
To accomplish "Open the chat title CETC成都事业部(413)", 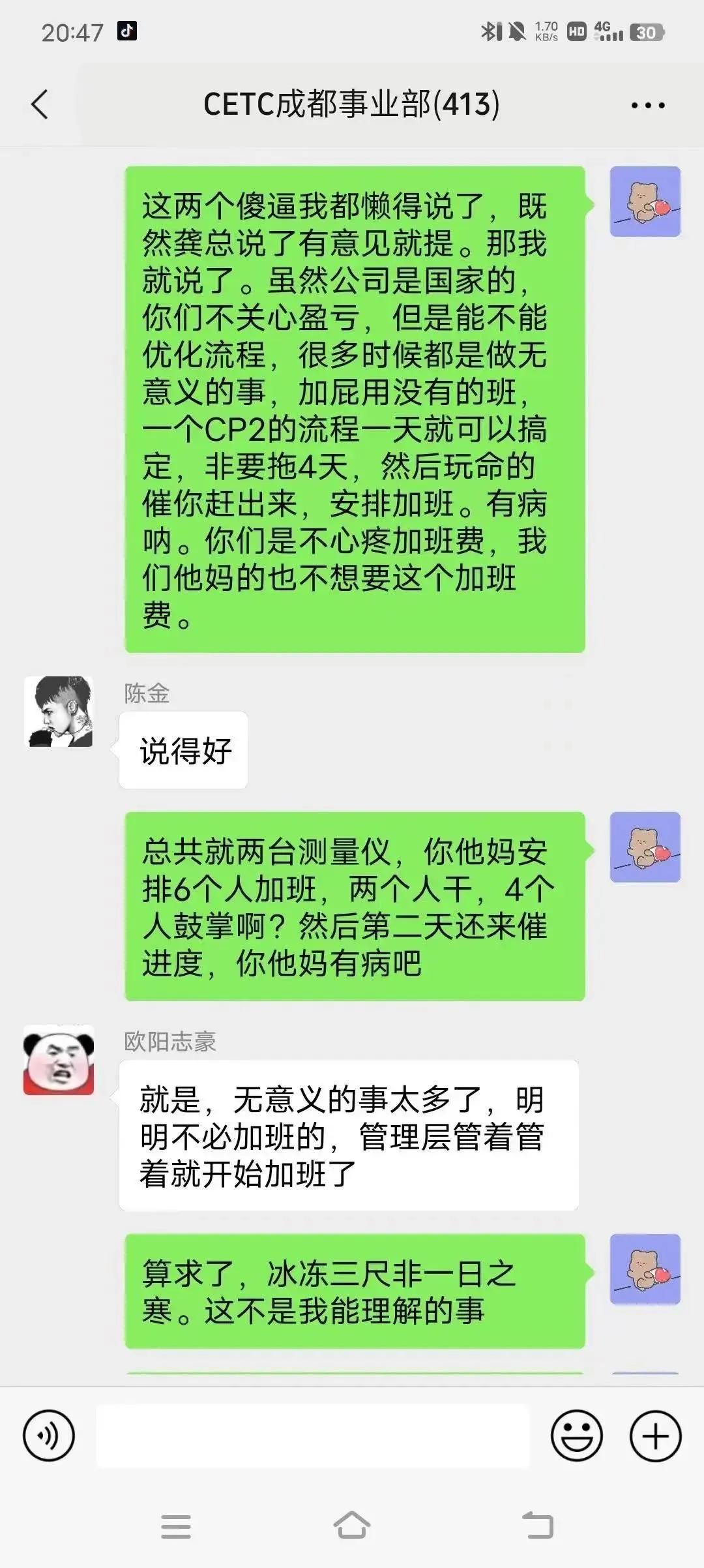I will 352,104.
